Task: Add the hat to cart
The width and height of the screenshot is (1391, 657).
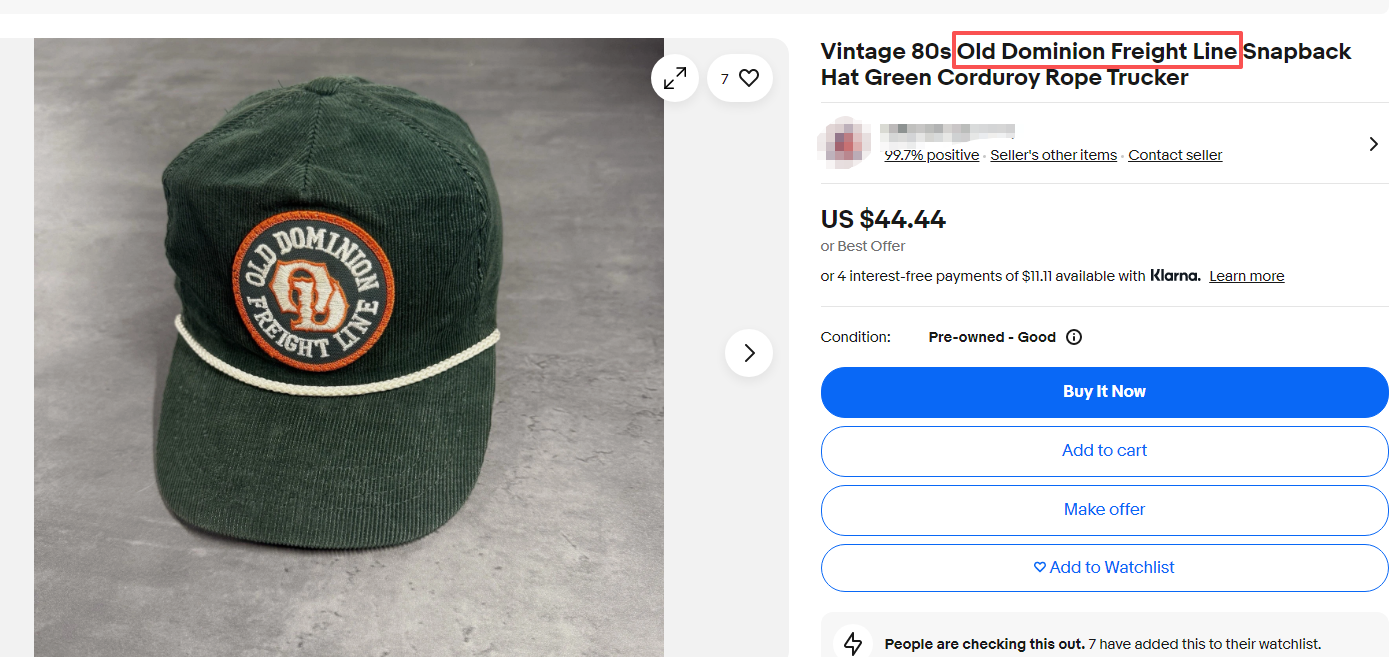Action: 1104,451
